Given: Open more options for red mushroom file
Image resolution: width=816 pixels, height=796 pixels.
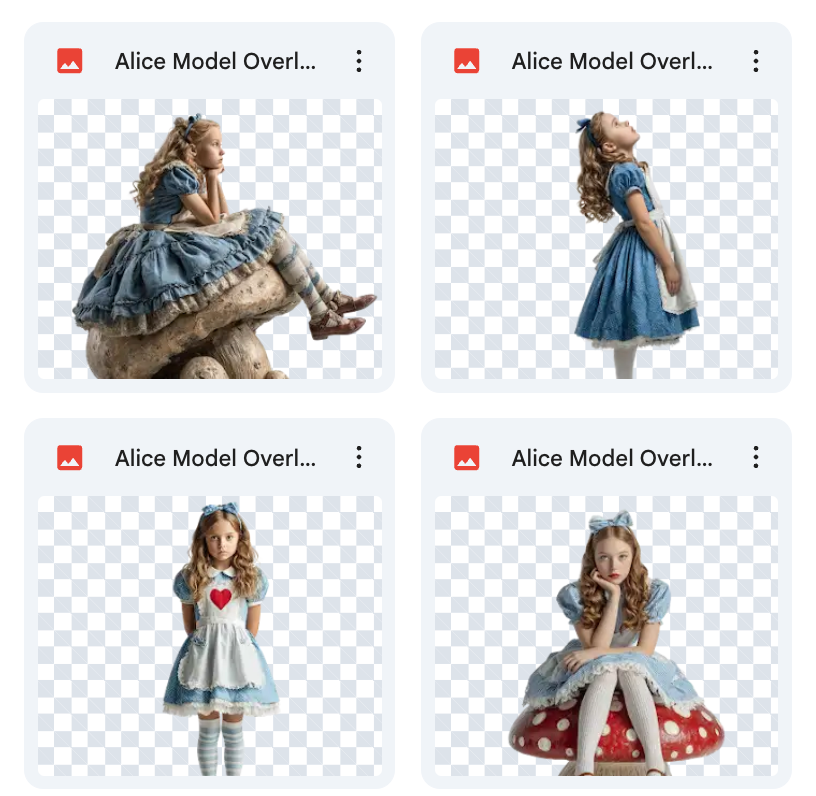Looking at the screenshot, I should (756, 458).
